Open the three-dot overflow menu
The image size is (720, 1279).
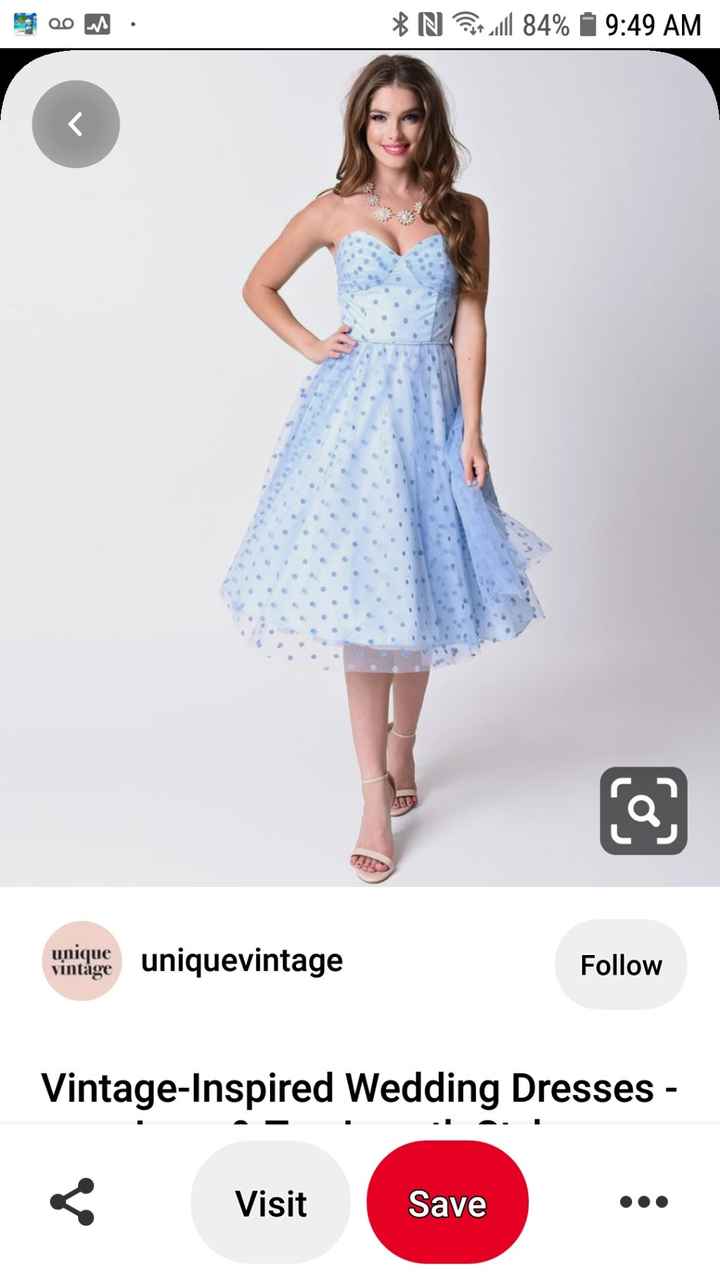coord(645,1203)
